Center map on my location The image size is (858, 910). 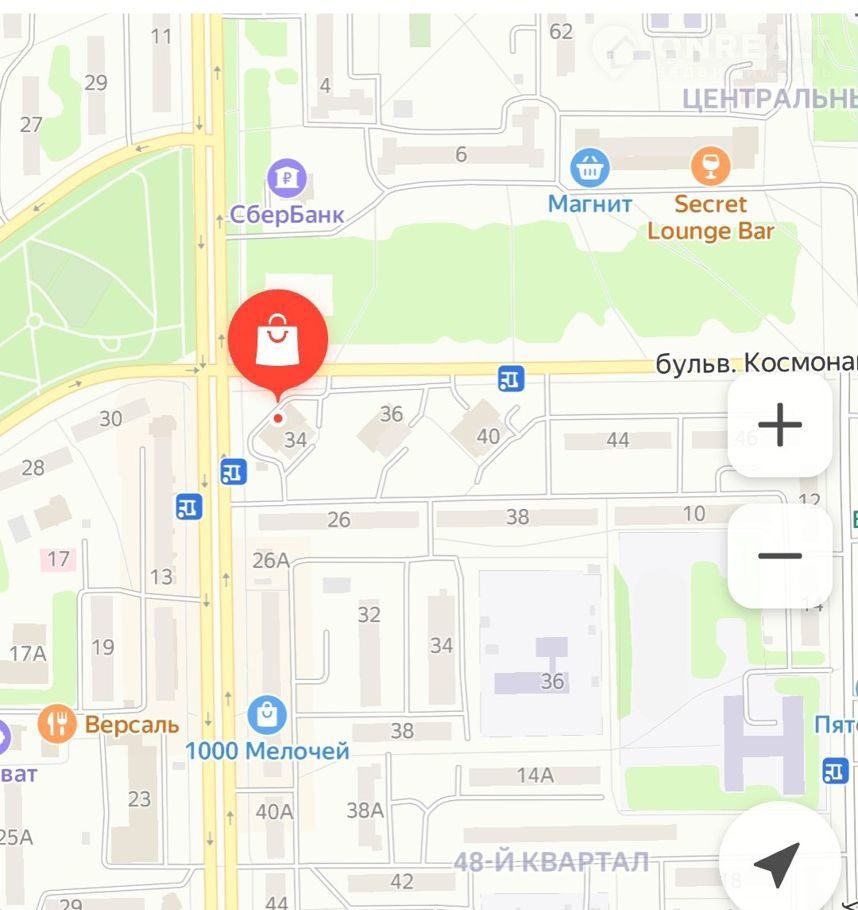pyautogui.click(x=777, y=862)
